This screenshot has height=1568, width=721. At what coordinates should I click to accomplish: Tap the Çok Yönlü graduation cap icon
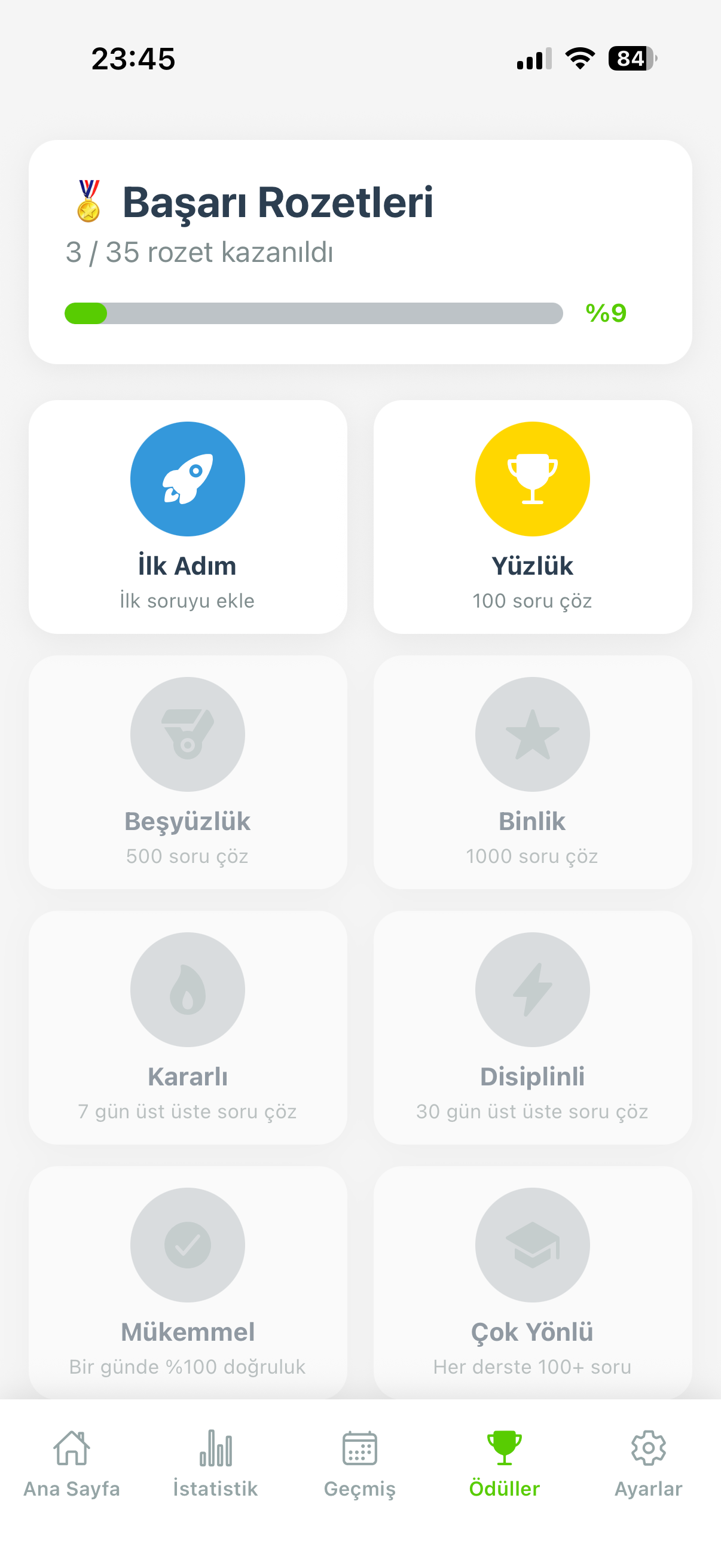[x=531, y=1245]
